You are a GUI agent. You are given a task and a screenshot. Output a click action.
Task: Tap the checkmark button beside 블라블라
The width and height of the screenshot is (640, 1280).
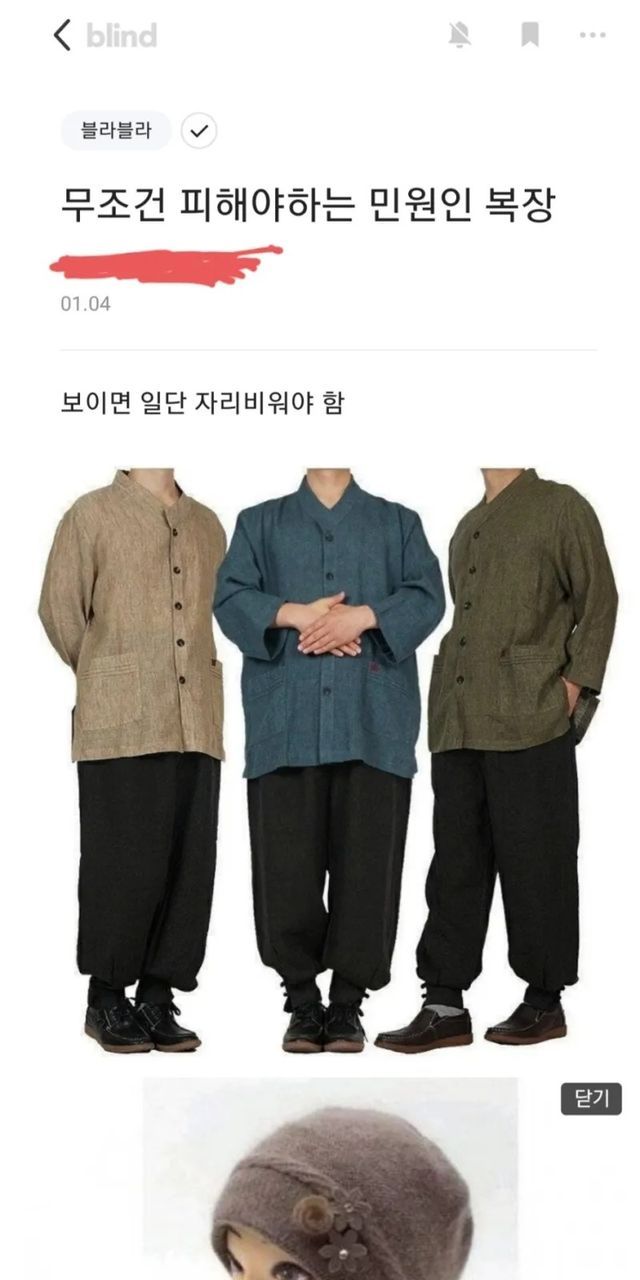pos(199,131)
